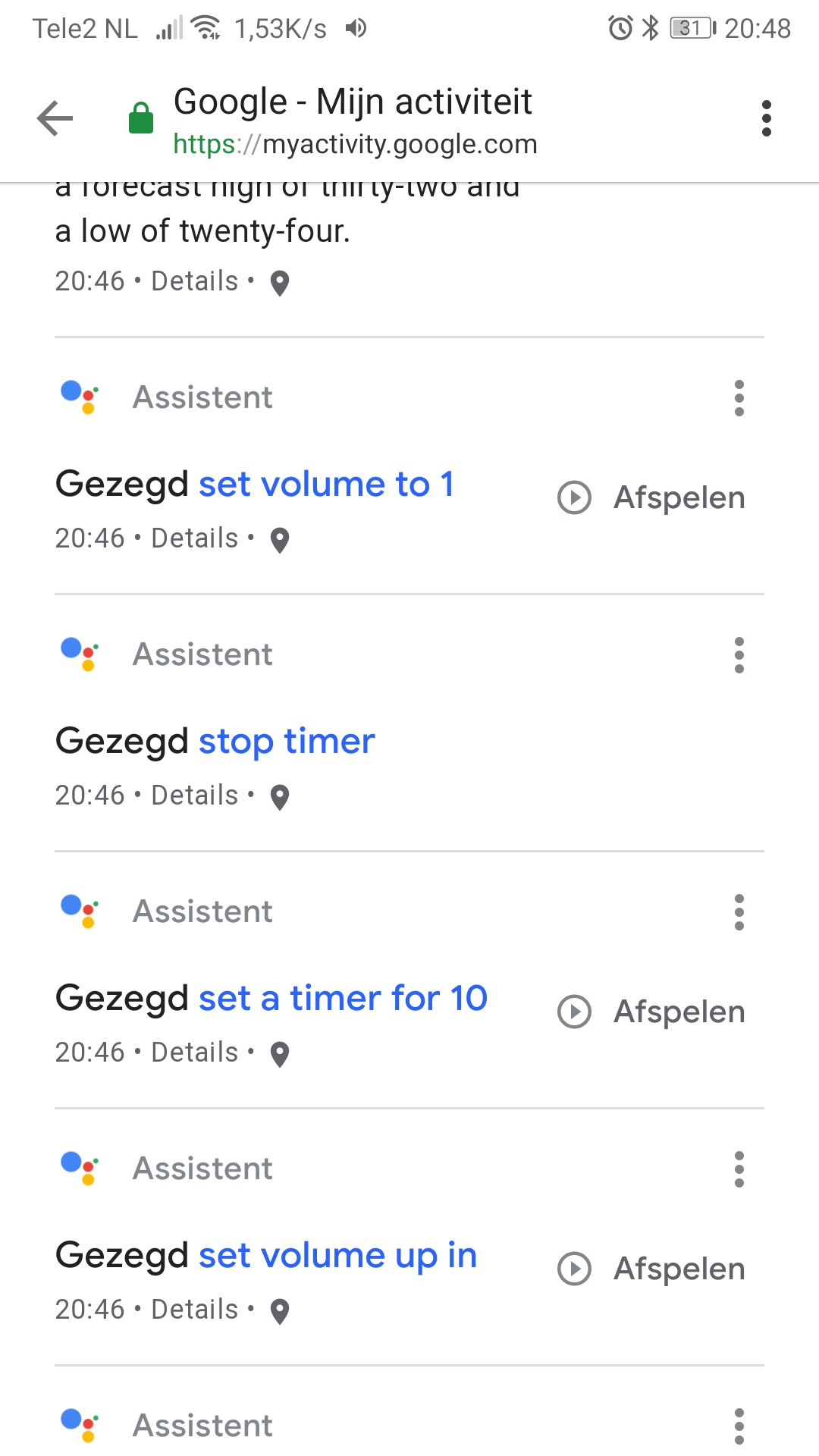View Details under 'stop timer'
The width and height of the screenshot is (819, 1456).
click(x=195, y=795)
